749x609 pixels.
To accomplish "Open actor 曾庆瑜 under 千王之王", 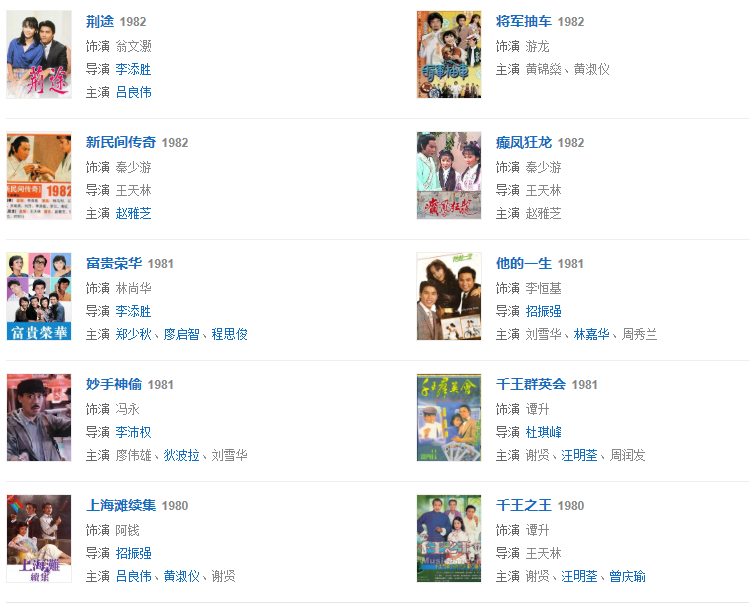I will point(627,576).
